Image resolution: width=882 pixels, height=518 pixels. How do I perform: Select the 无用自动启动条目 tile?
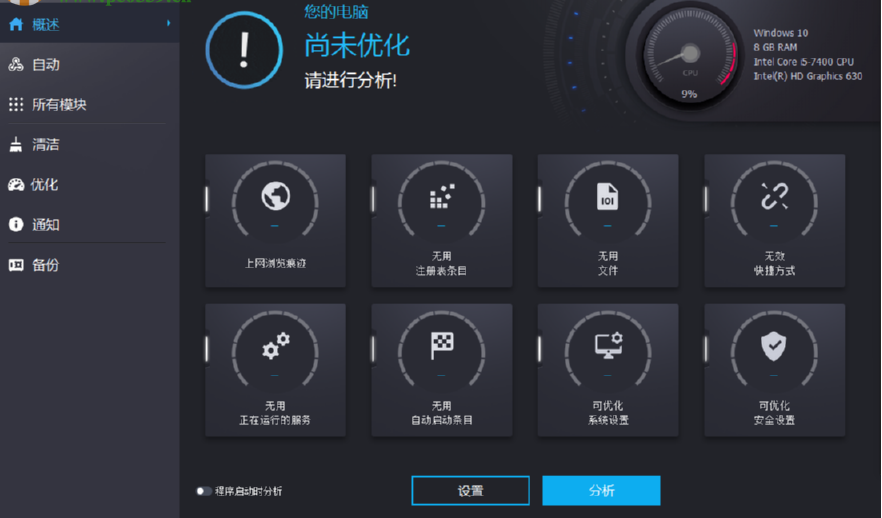(x=442, y=370)
